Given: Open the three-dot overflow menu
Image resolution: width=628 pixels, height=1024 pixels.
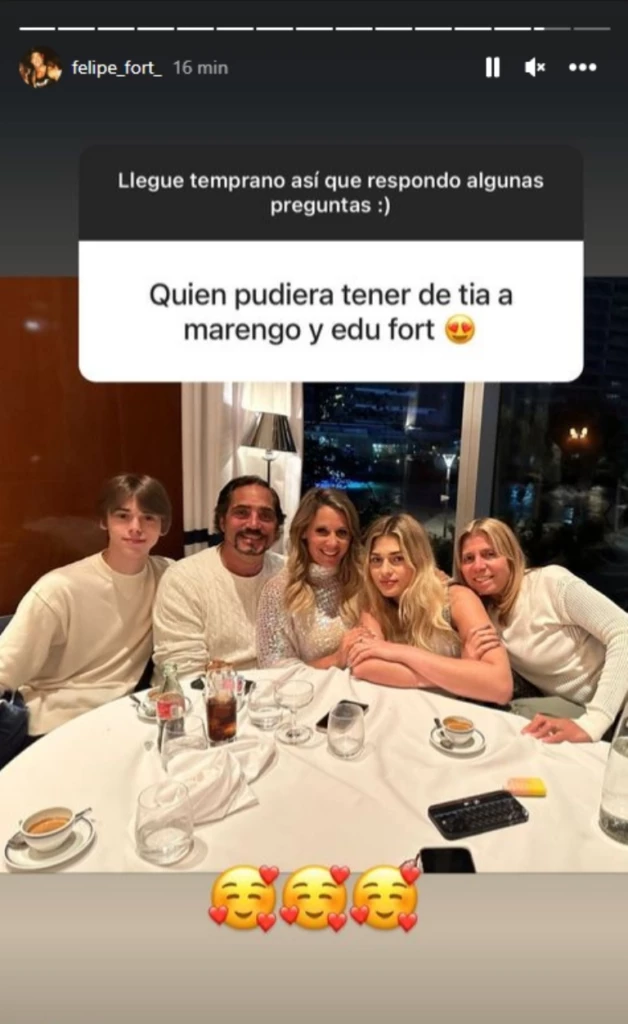Looking at the screenshot, I should tap(582, 67).
